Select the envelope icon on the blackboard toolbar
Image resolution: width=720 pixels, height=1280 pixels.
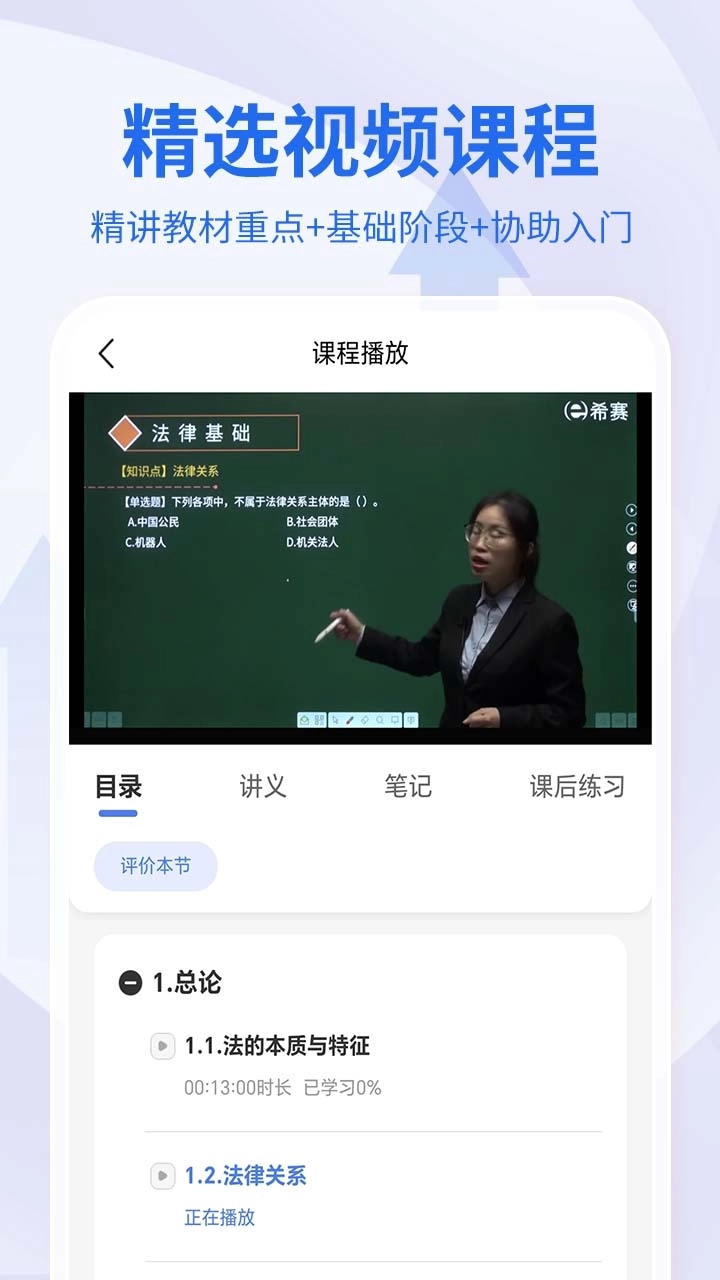pos(303,719)
